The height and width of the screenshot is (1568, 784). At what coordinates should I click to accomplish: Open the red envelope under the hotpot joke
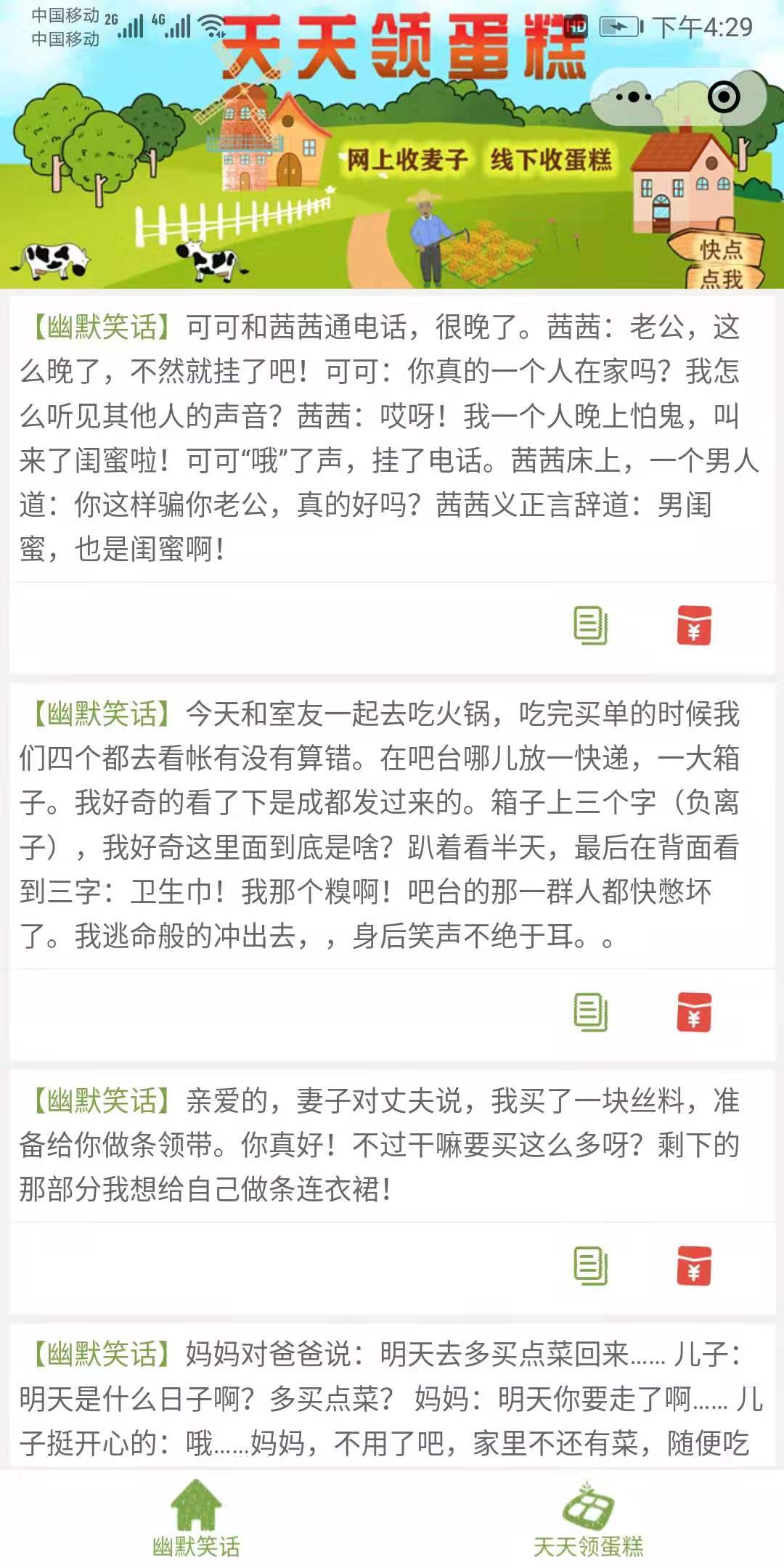click(x=694, y=1013)
